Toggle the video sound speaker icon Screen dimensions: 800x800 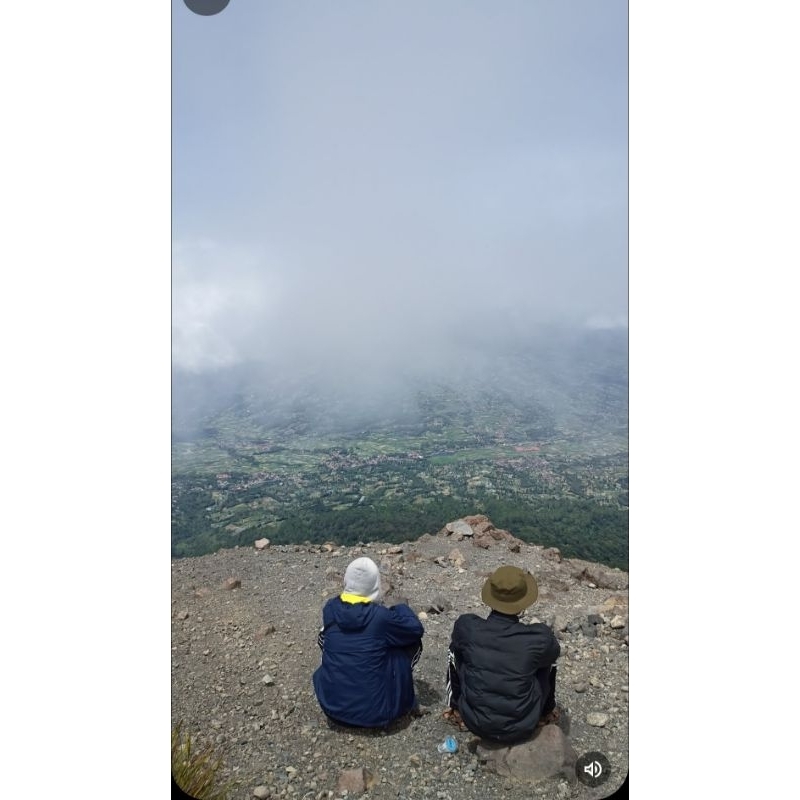(593, 768)
